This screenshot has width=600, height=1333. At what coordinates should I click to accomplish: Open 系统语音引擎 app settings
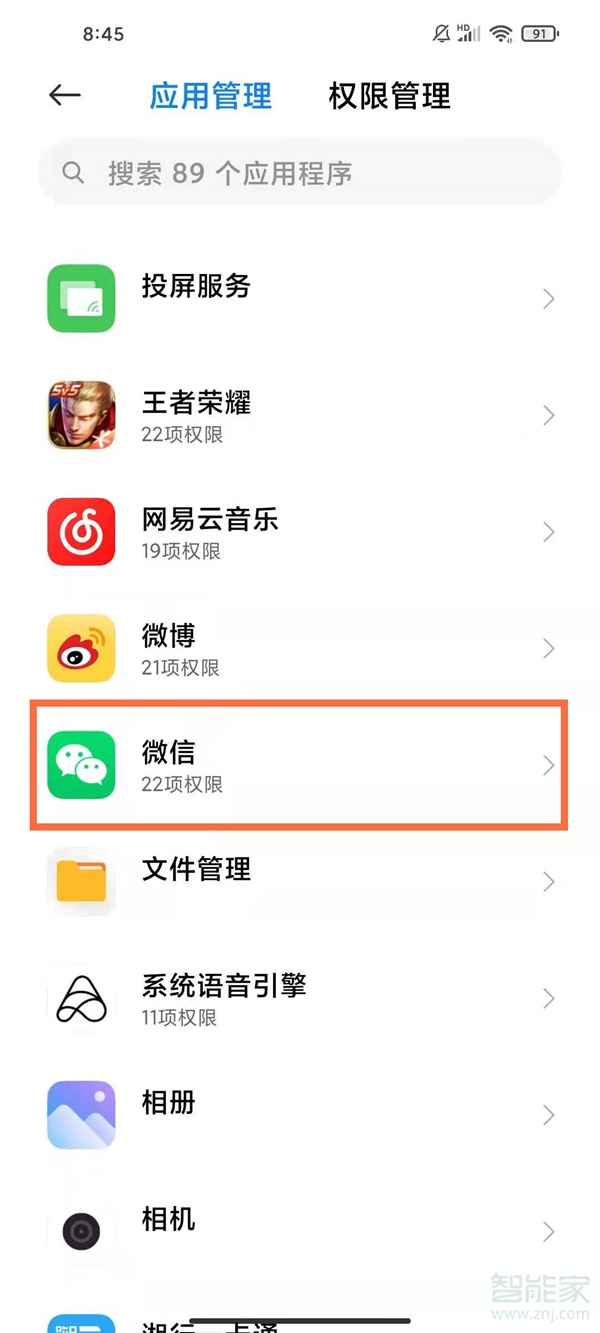tap(300, 998)
